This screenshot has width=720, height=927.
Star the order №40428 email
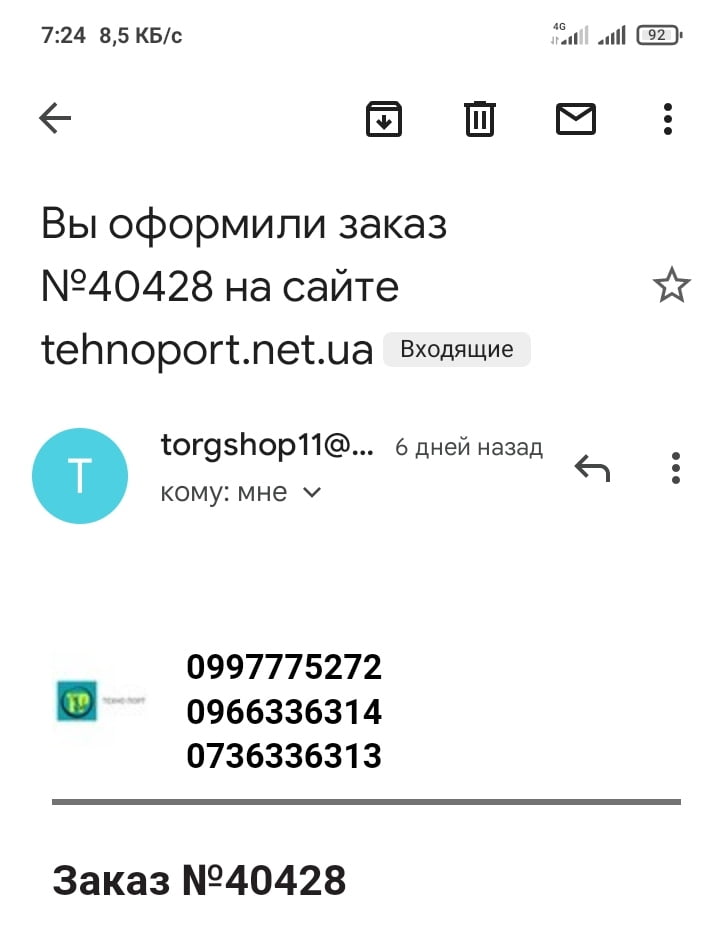pyautogui.click(x=671, y=287)
